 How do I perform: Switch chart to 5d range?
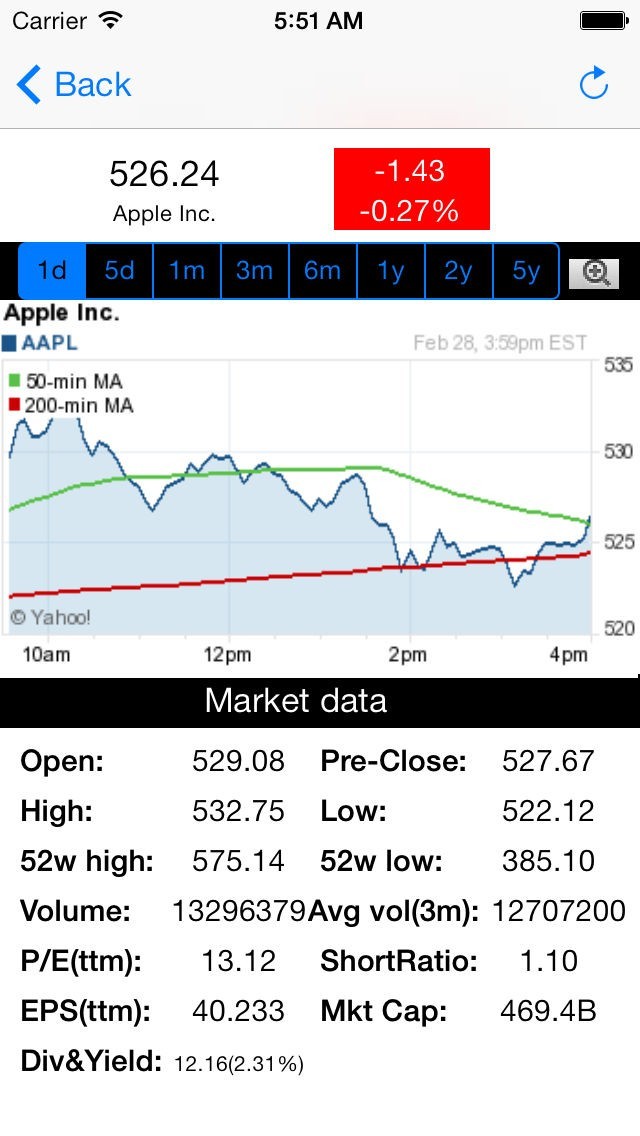(x=120, y=271)
